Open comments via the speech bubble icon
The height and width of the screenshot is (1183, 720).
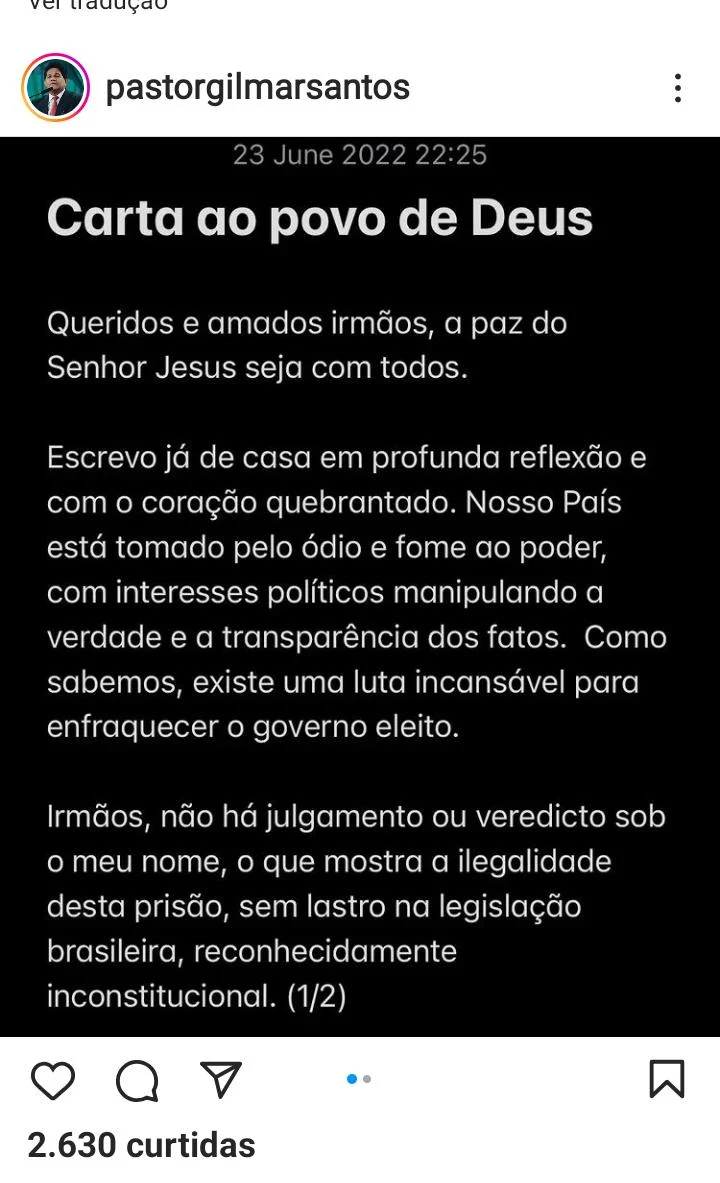pyautogui.click(x=137, y=1080)
